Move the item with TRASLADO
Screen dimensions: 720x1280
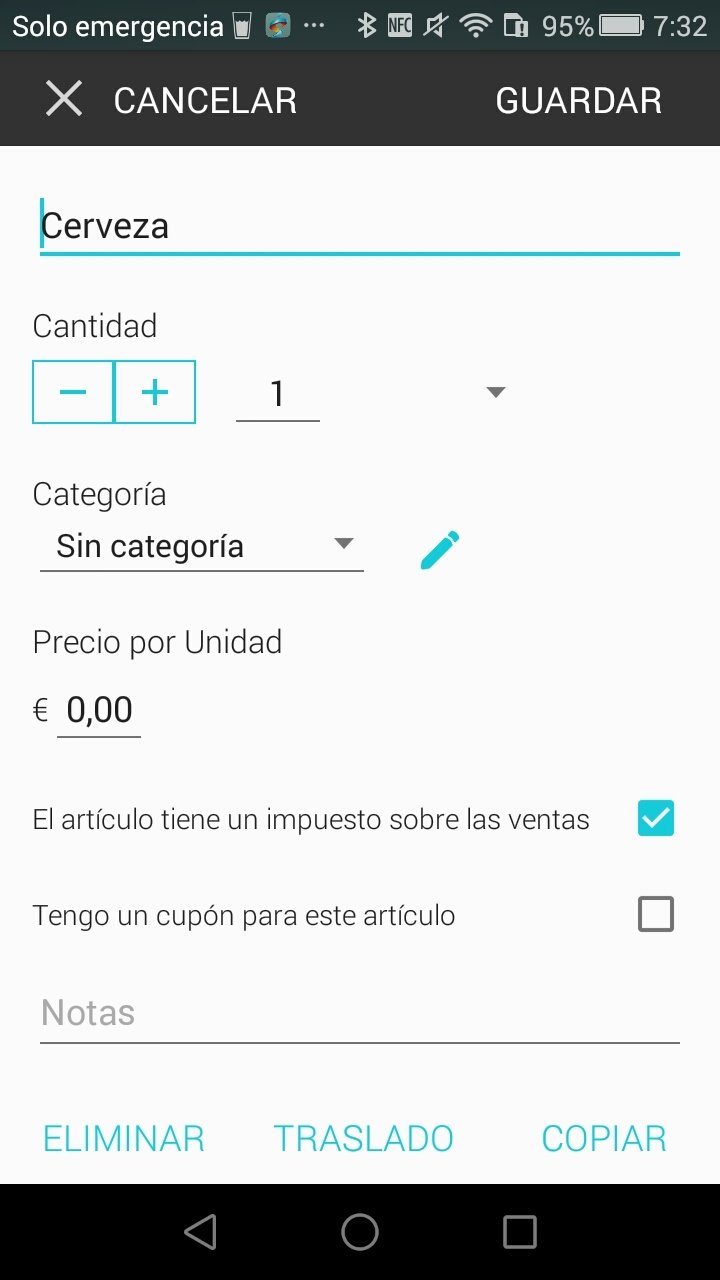tap(364, 1138)
